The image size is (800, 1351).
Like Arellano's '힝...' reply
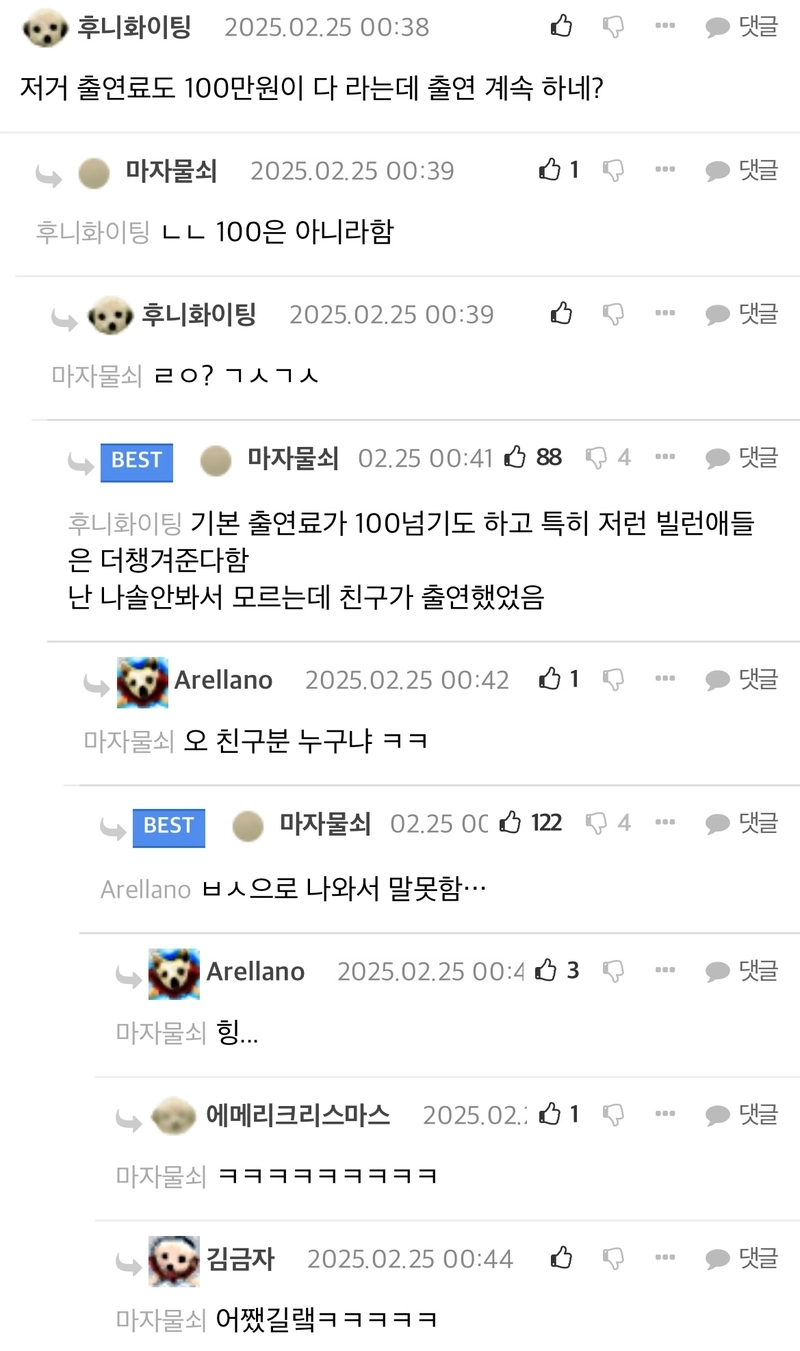pos(557,970)
